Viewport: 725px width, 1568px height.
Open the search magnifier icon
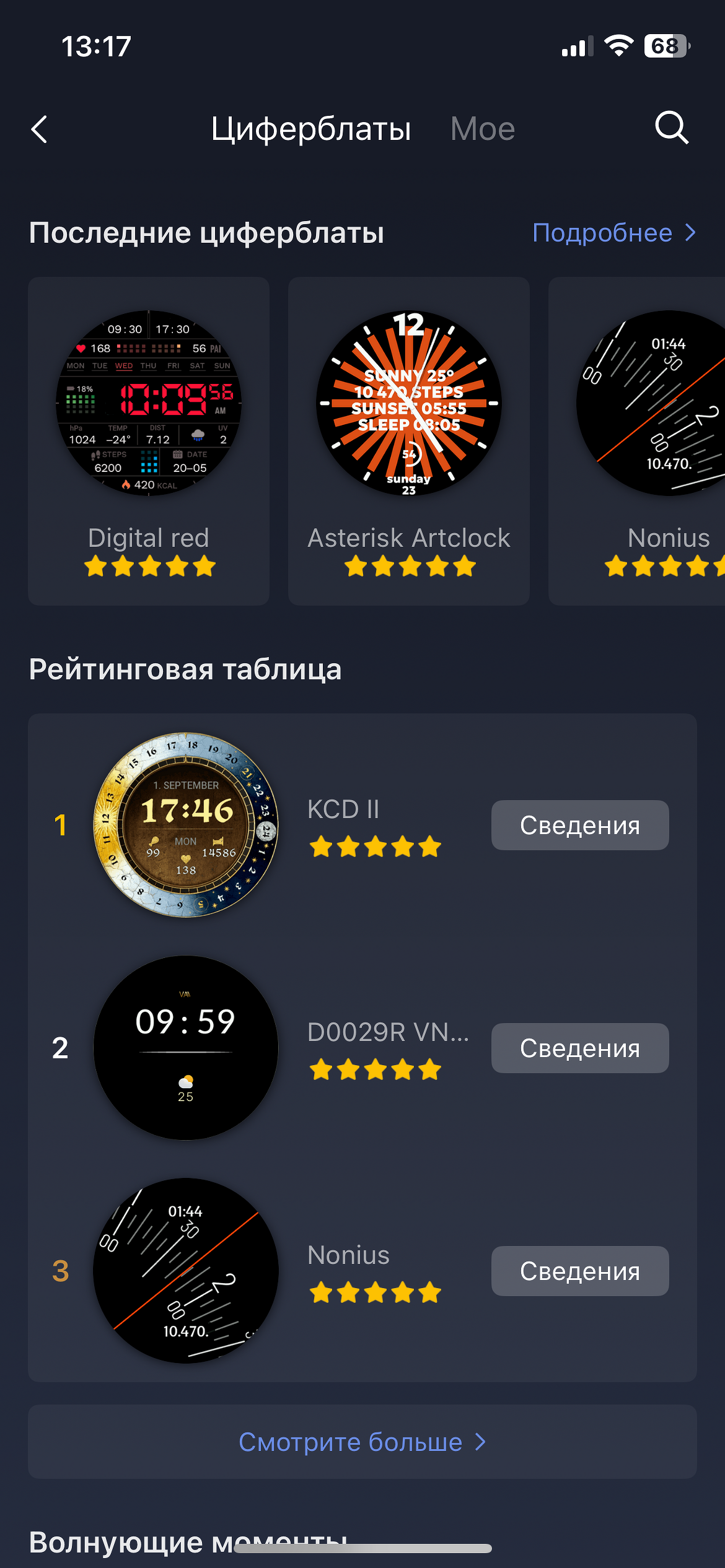coord(671,128)
